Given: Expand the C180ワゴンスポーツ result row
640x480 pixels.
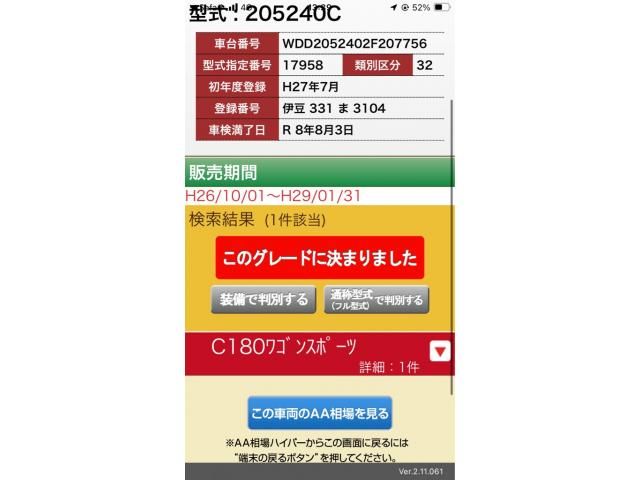Looking at the screenshot, I should pos(439,352).
